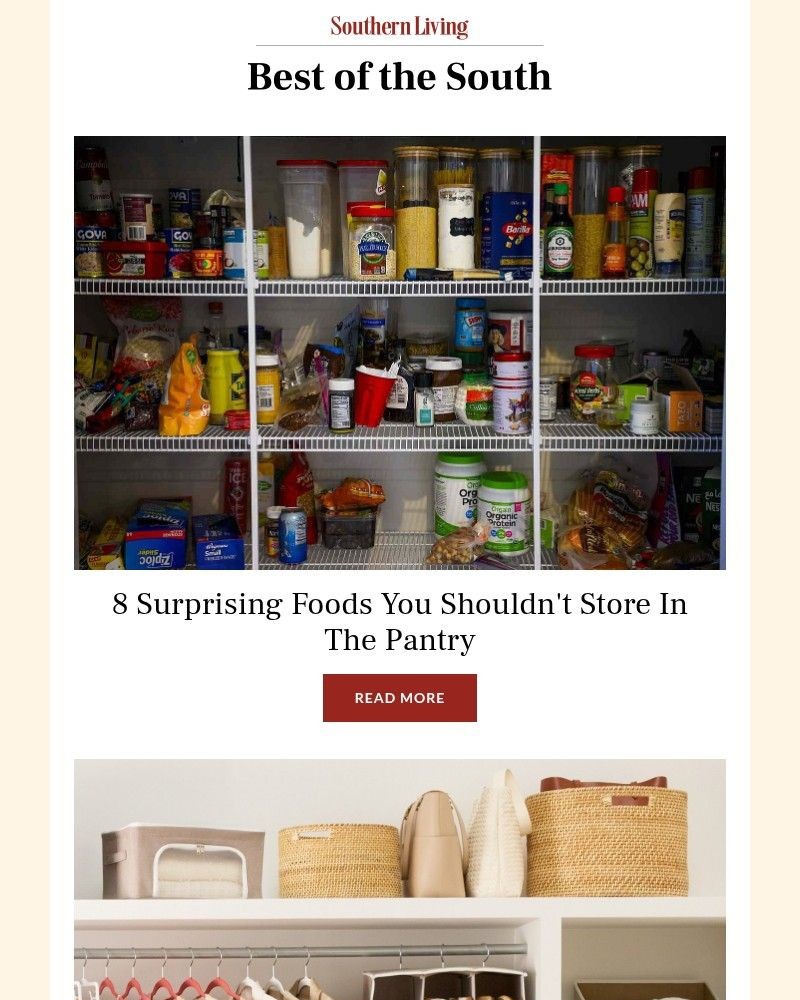
Task: Click the READ MORE button
Action: click(399, 698)
